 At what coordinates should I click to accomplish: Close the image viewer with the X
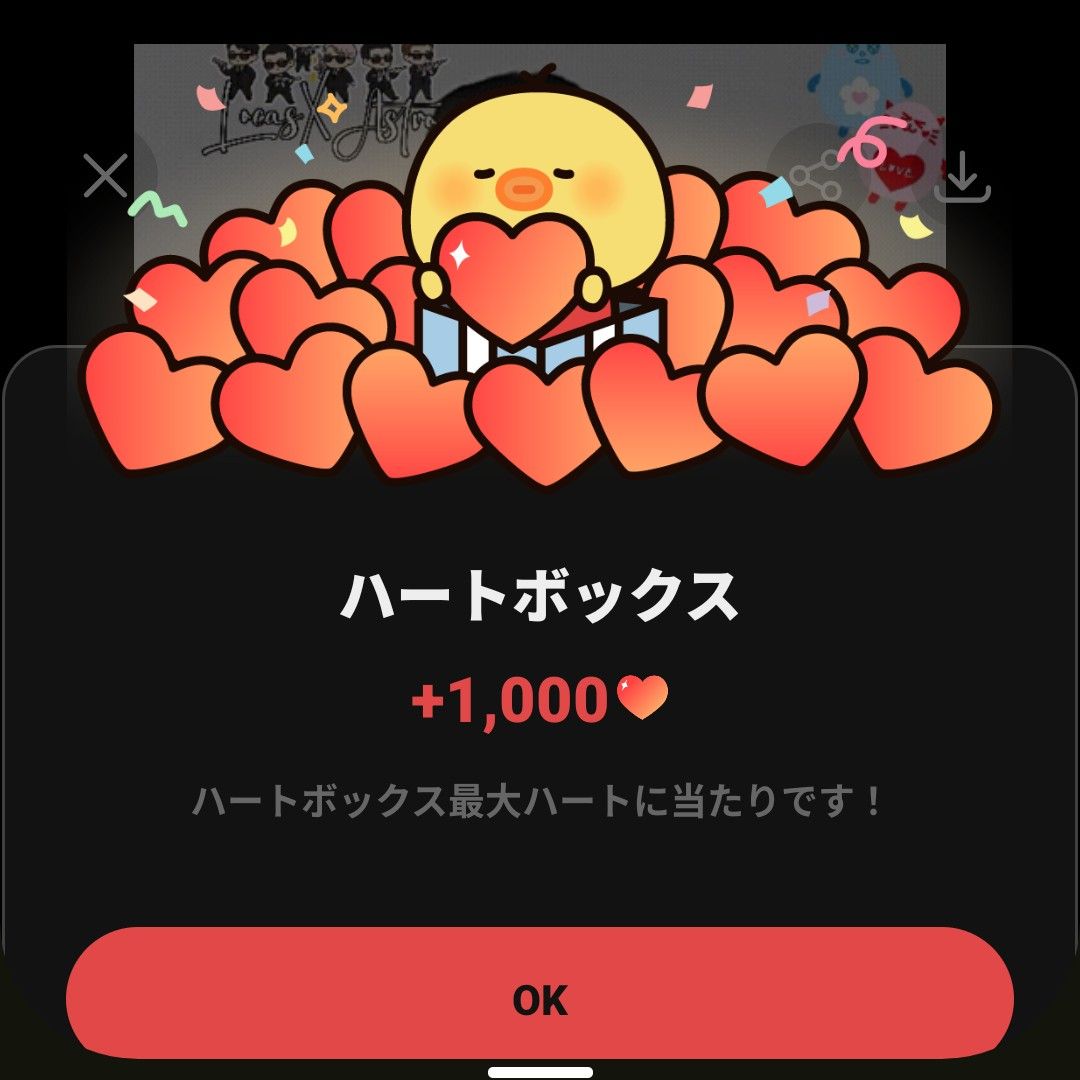pos(105,177)
